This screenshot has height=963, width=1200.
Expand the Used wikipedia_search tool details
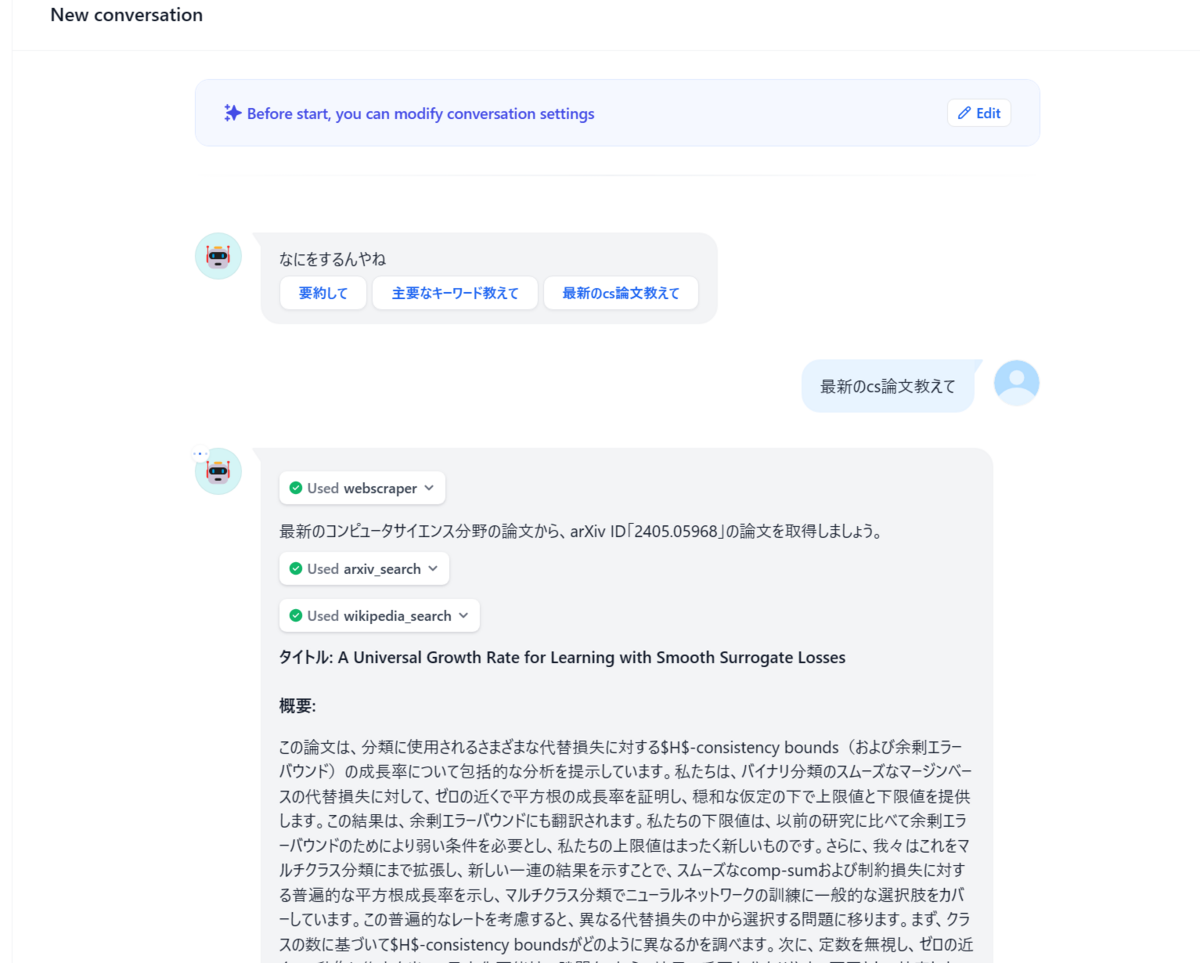click(x=379, y=615)
